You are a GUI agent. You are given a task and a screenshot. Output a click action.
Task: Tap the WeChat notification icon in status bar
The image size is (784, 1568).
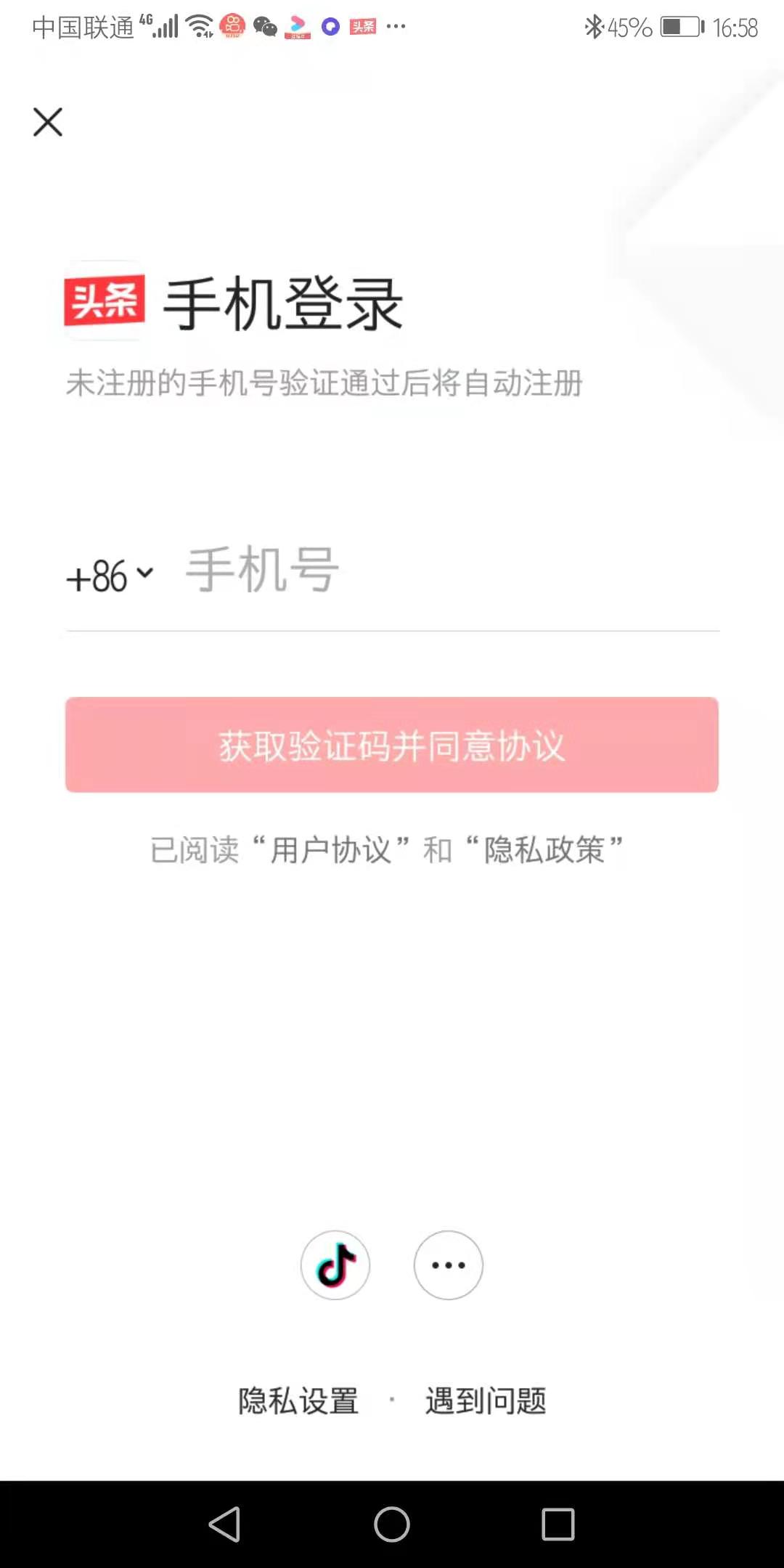(x=266, y=26)
